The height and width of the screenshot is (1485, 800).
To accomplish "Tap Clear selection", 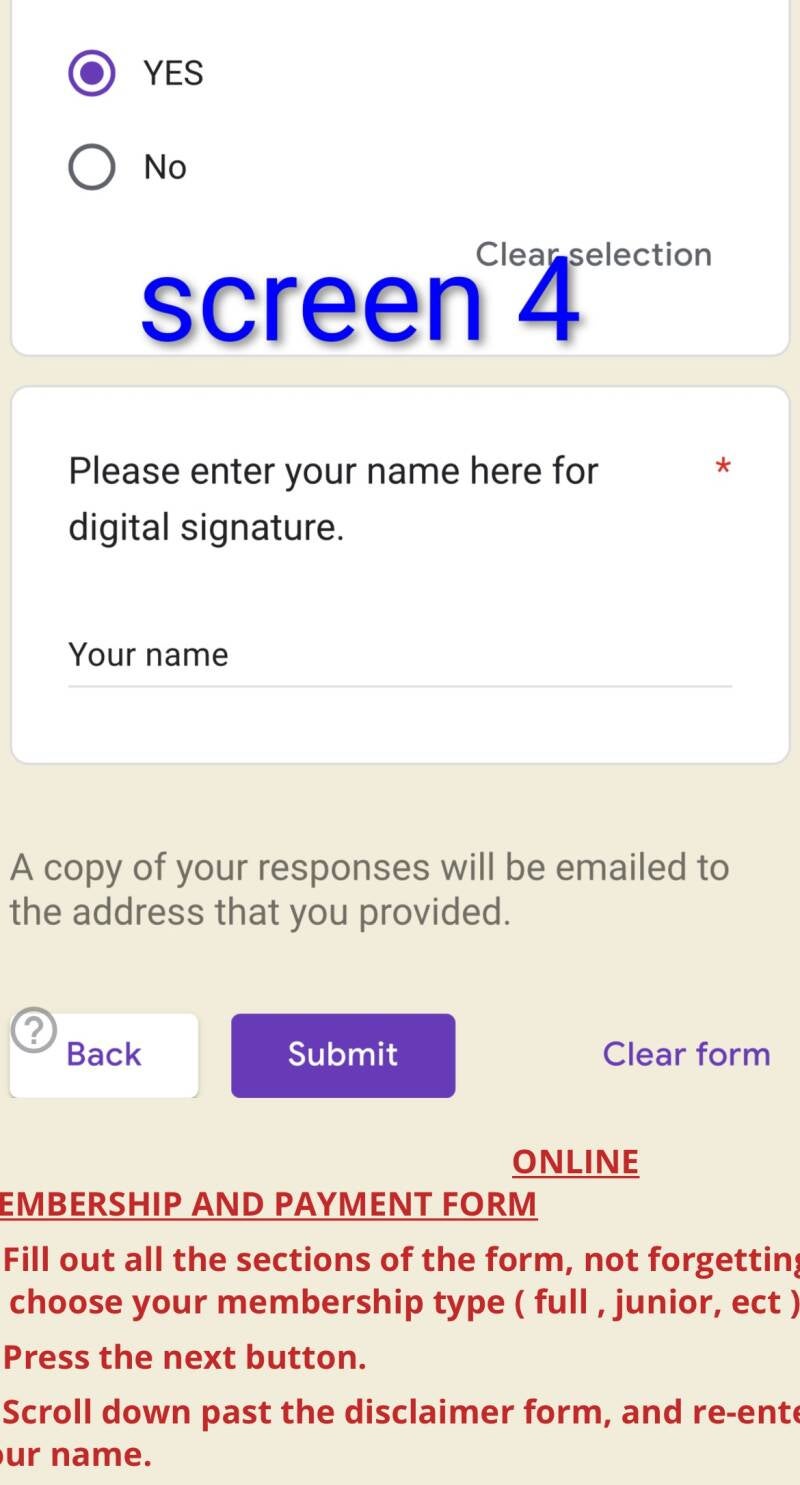I will [593, 254].
